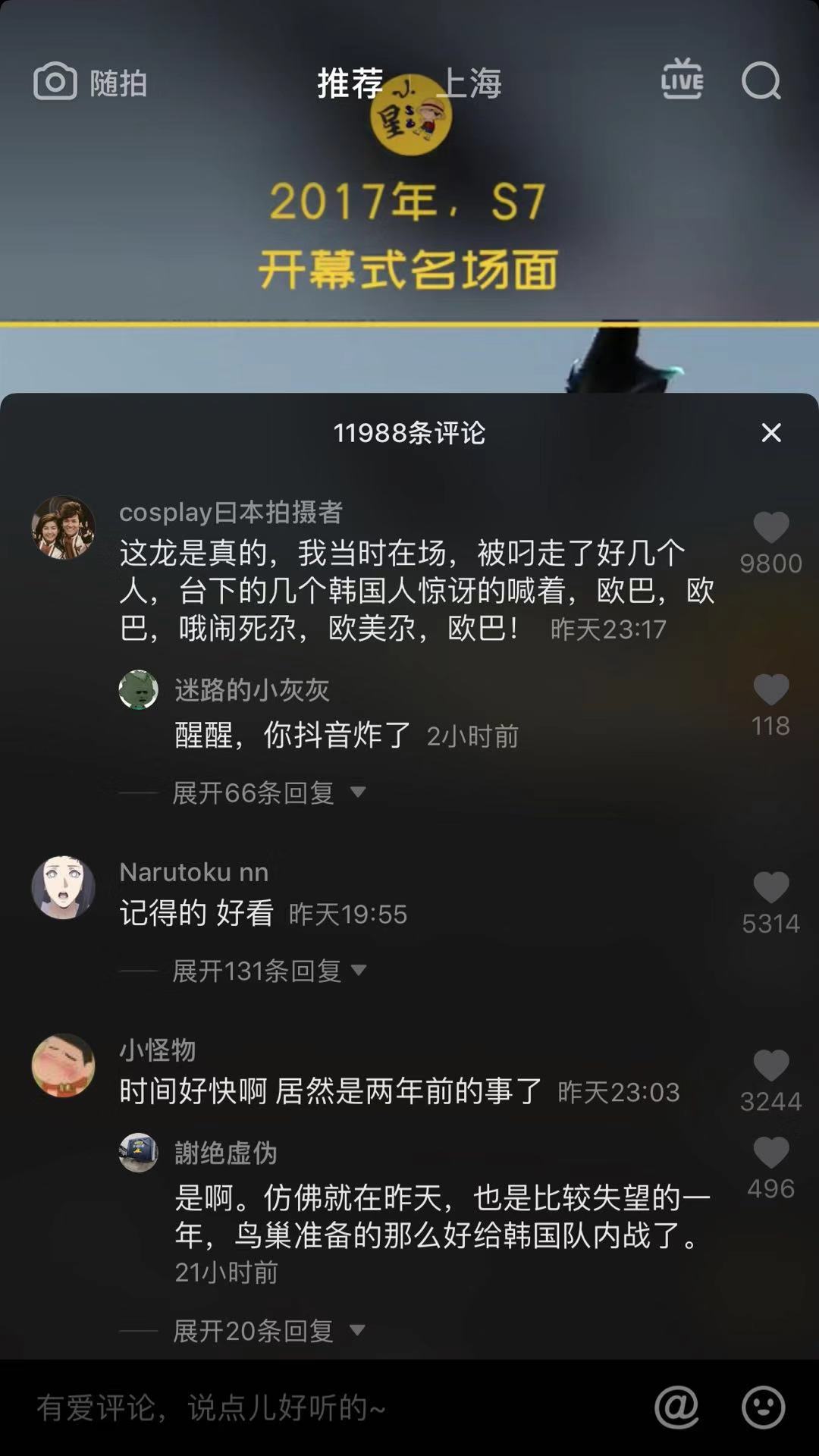Mention a user with the @ icon

click(x=676, y=1407)
